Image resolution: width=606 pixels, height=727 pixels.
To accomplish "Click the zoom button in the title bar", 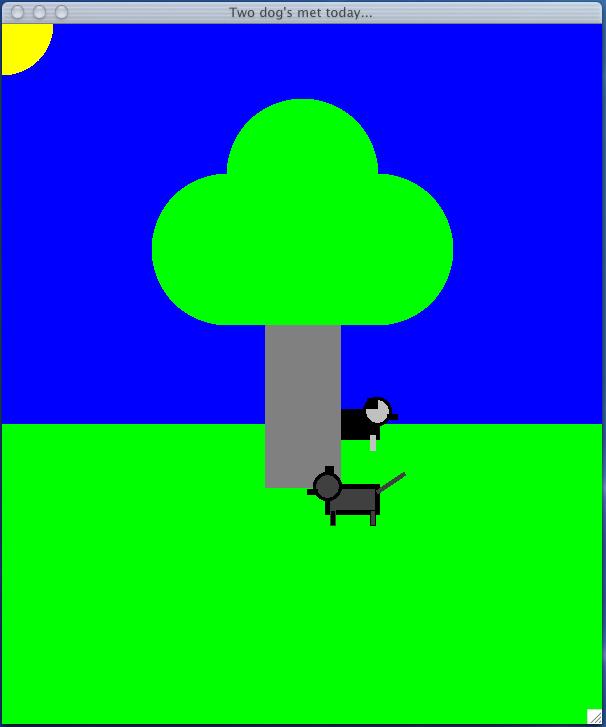I will [61, 12].
